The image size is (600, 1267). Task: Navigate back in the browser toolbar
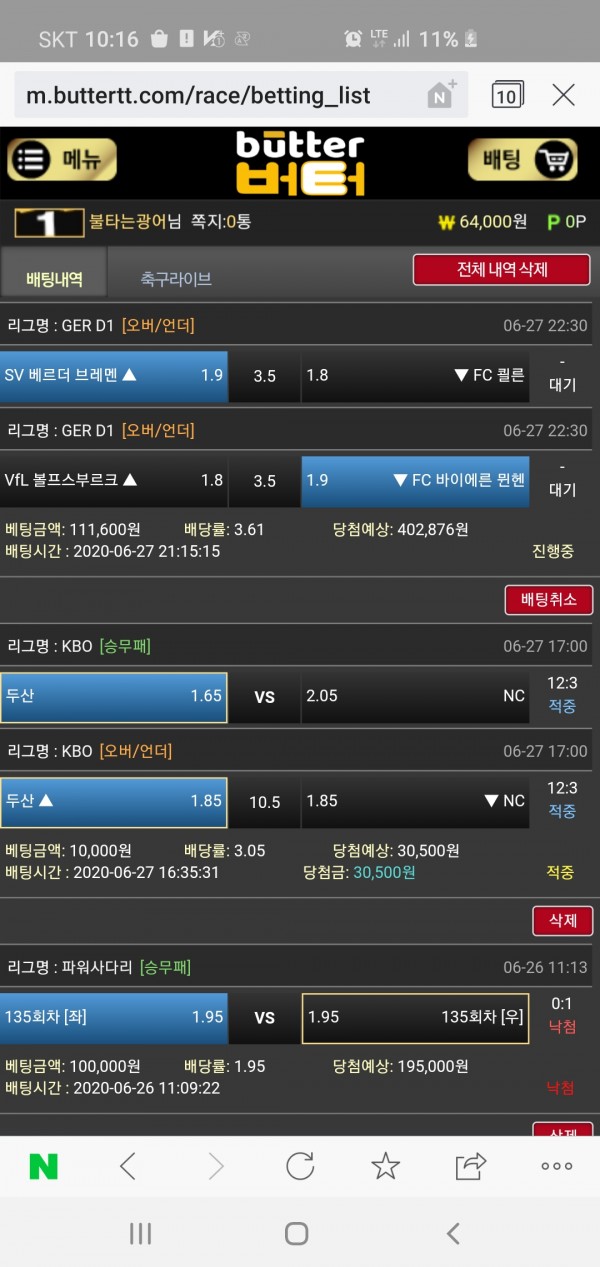(x=128, y=1166)
